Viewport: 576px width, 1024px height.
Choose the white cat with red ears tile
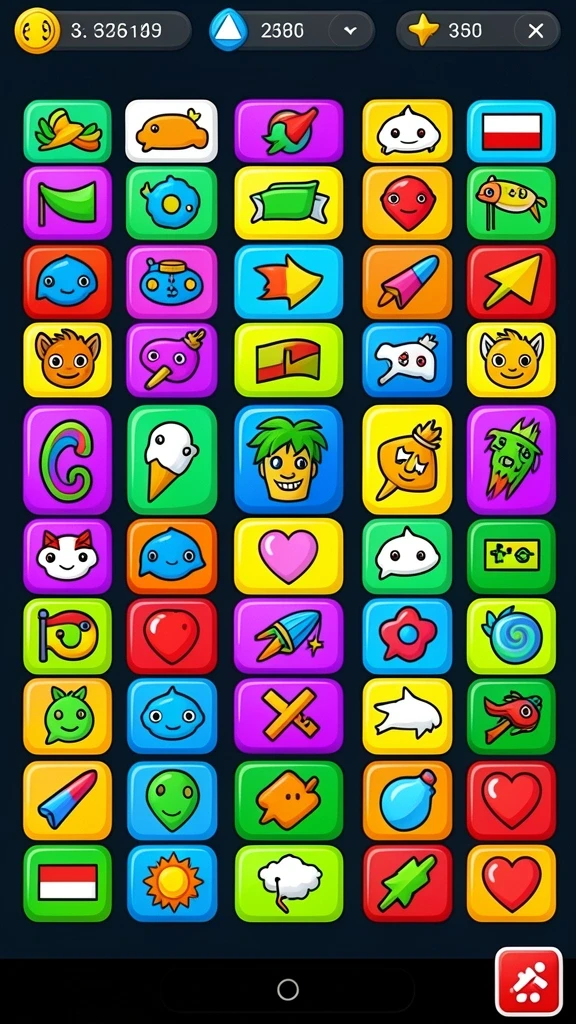tap(67, 556)
